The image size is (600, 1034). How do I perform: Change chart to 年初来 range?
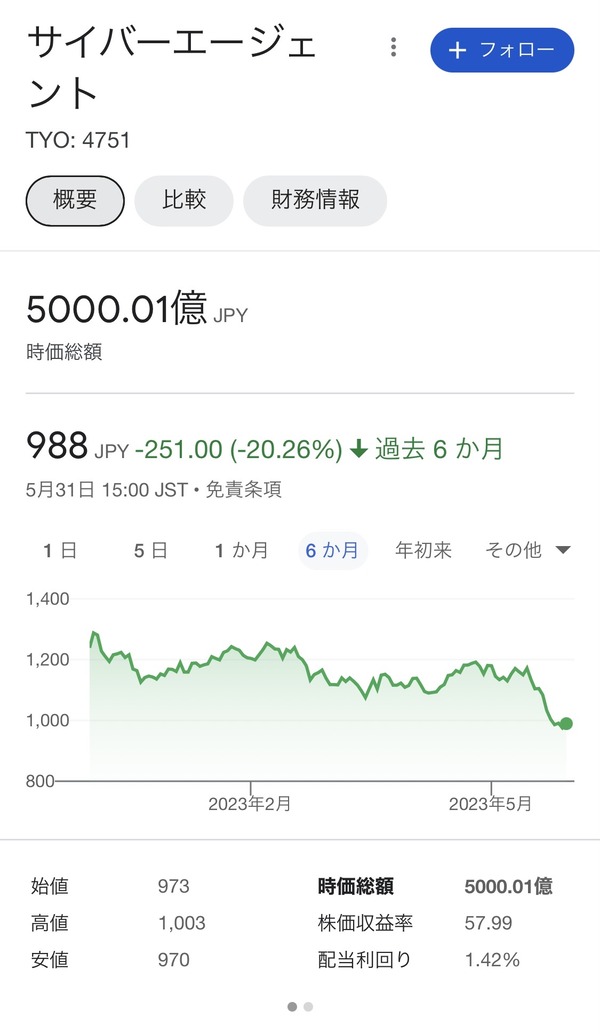click(424, 550)
